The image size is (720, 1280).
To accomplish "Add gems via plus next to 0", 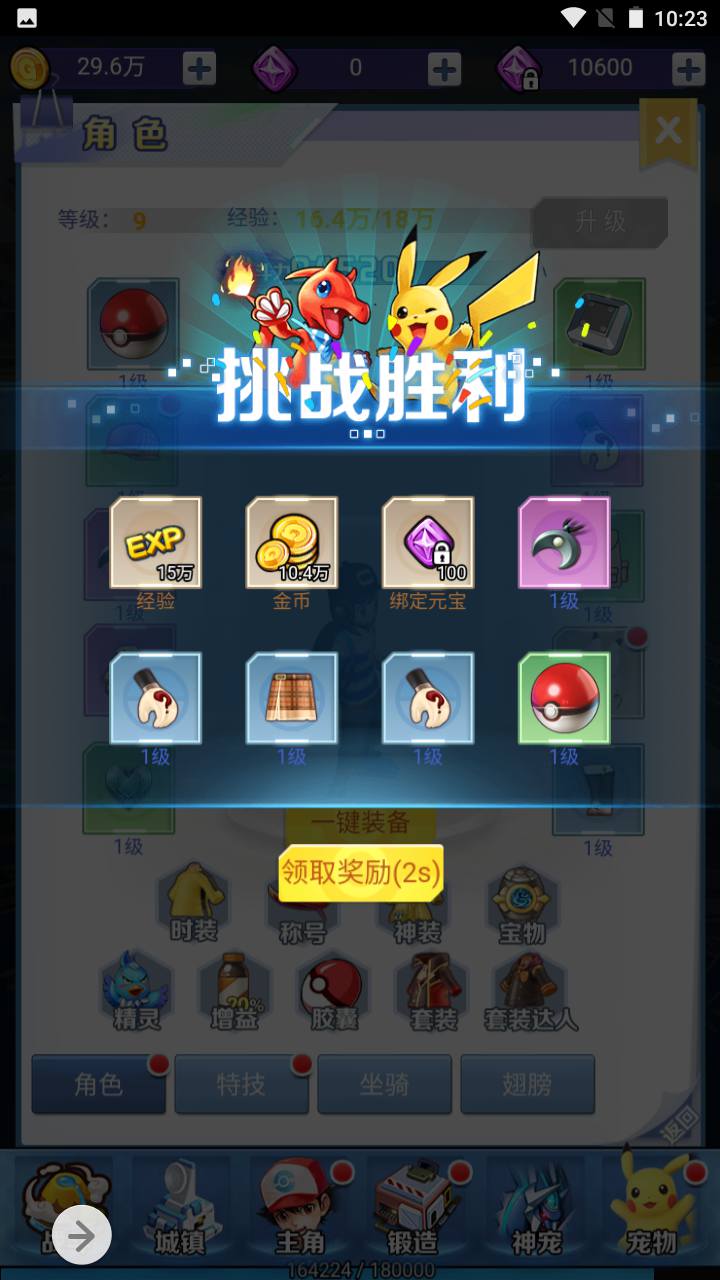I will pos(444,68).
